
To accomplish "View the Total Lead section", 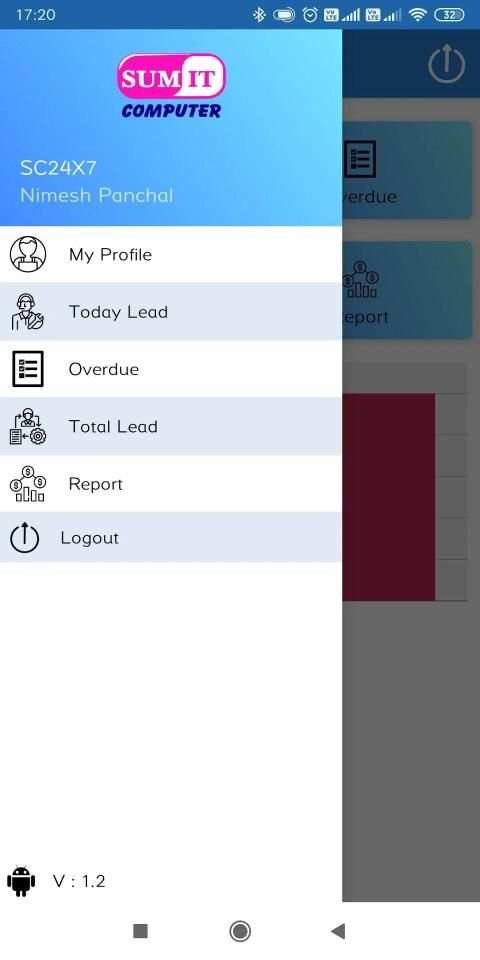I will [171, 426].
